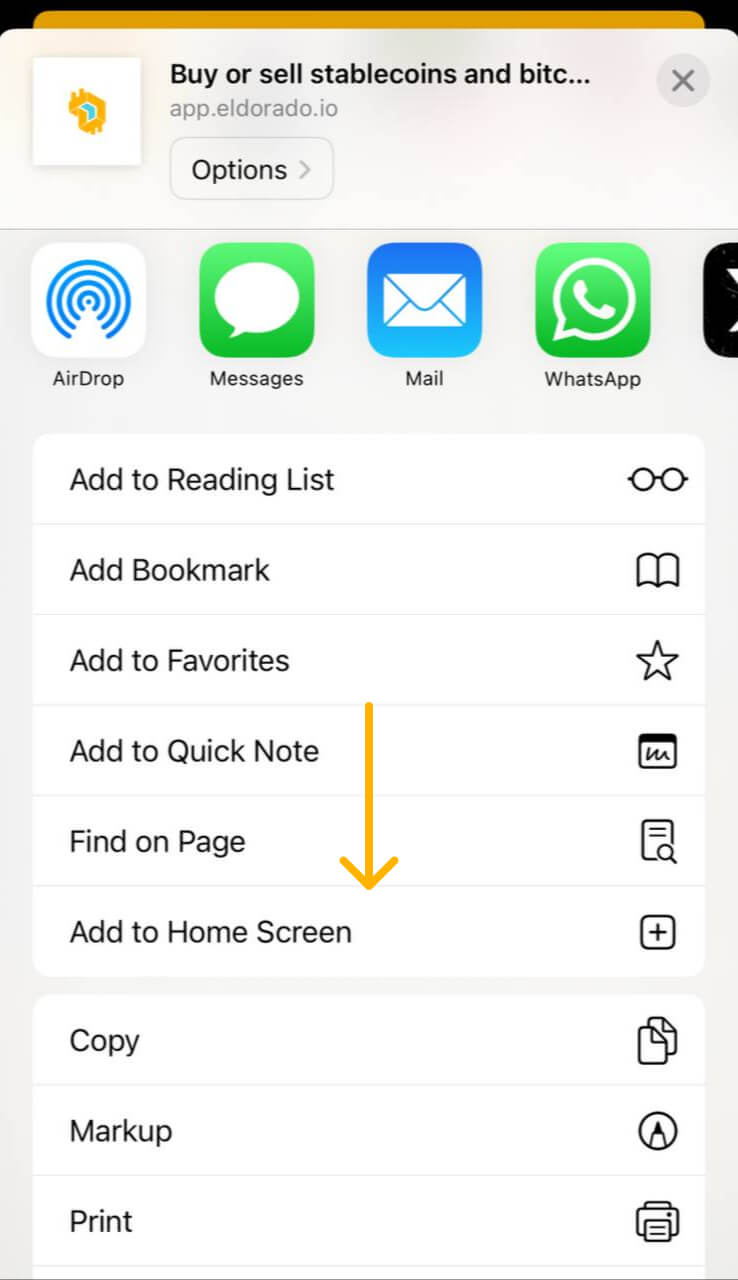Viewport: 738px width, 1280px height.
Task: Share the link by Mail
Action: click(x=425, y=315)
